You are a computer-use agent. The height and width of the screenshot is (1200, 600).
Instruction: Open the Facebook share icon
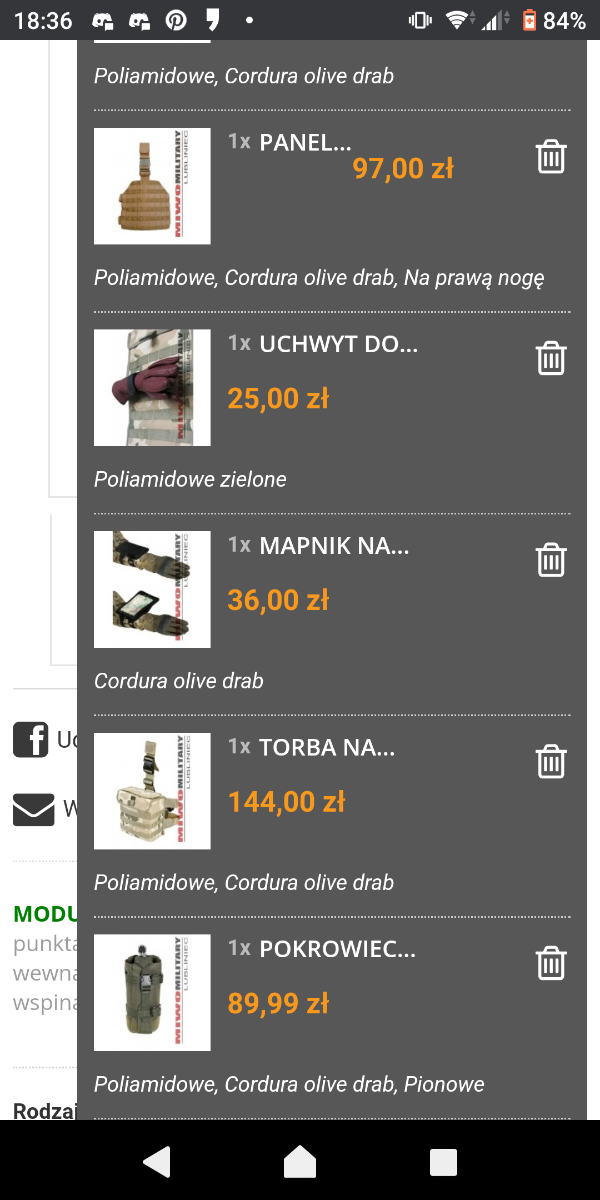tap(32, 739)
